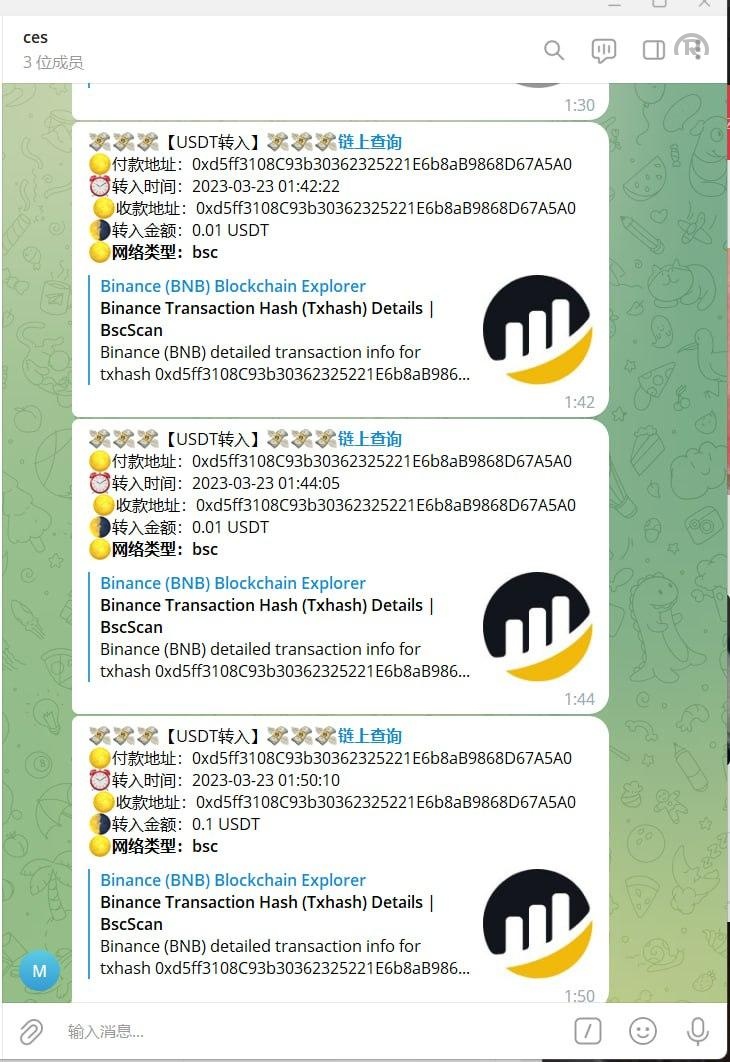Open the emoji picker
Viewport: 730px width, 1062px height.
point(643,1031)
